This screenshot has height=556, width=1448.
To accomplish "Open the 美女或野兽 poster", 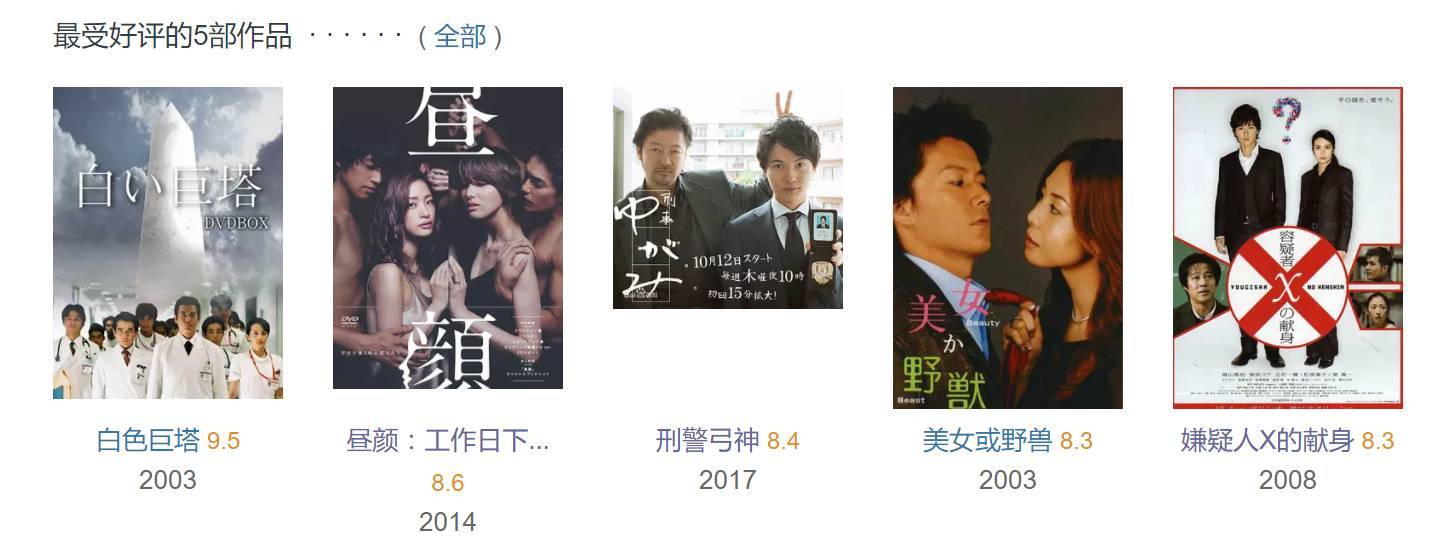I will [1008, 248].
